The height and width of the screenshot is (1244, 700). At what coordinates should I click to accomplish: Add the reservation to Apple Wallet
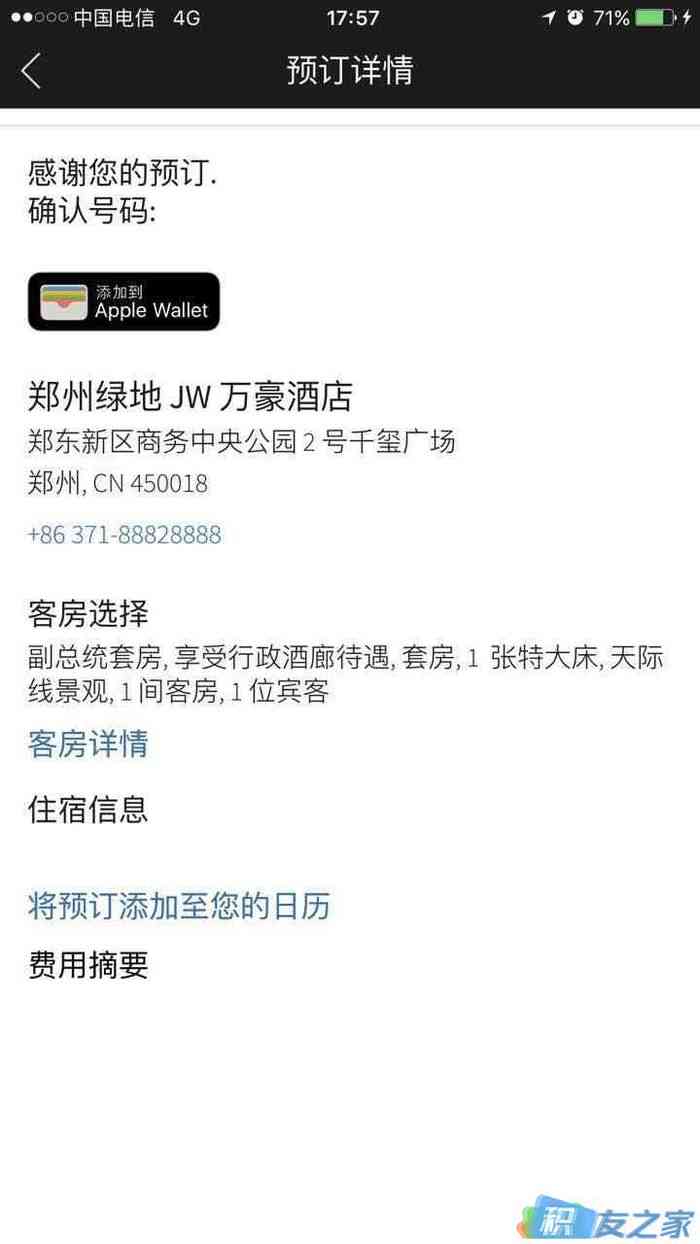point(123,301)
